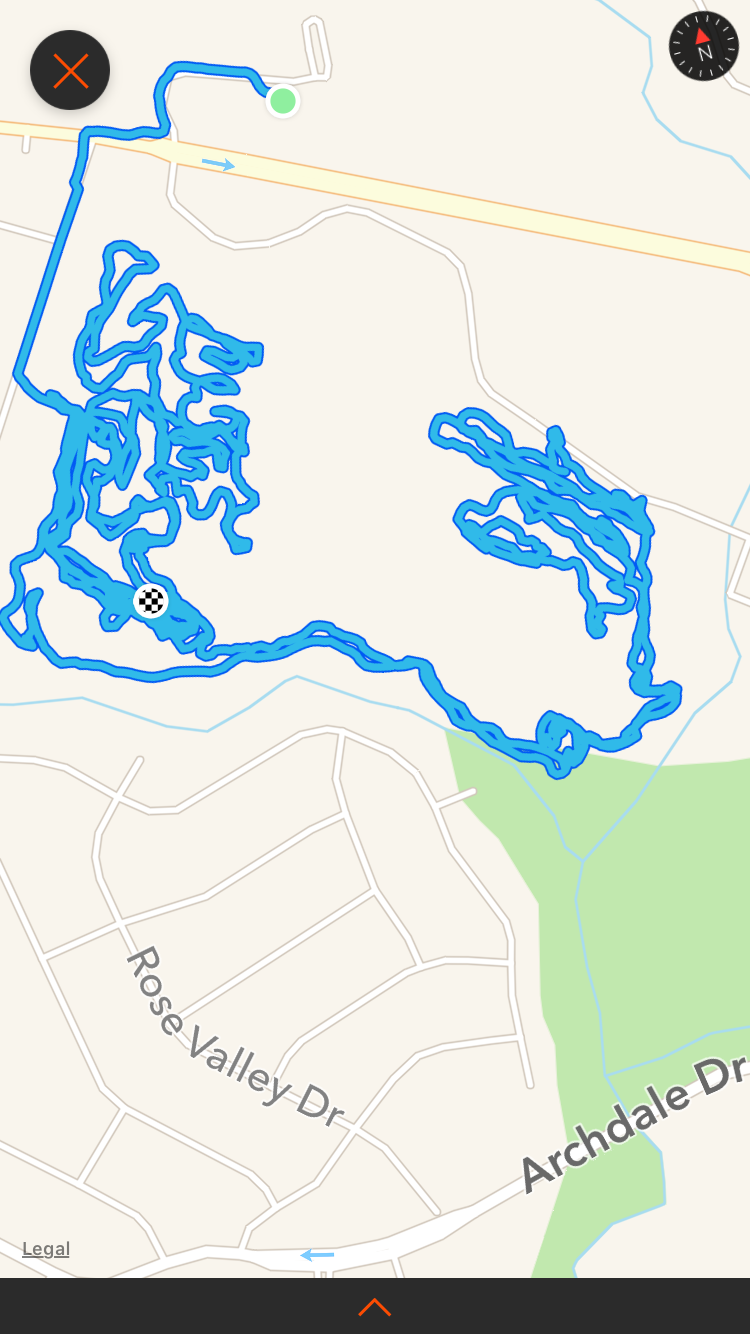
Task: Close the full-screen map view
Action: point(70,70)
